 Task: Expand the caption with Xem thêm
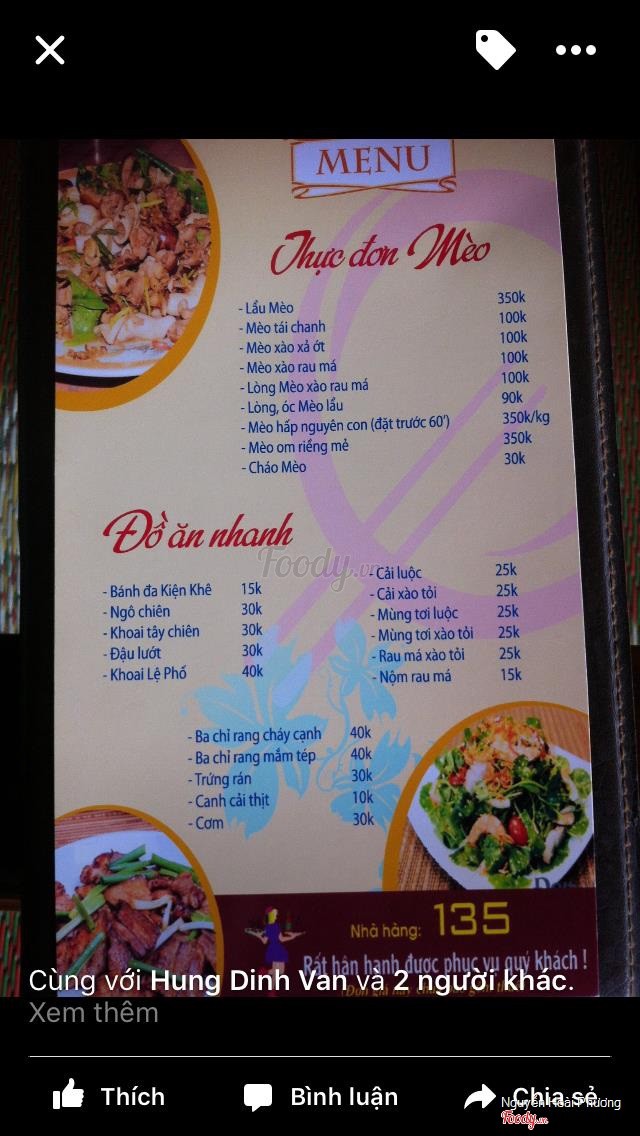pyautogui.click(x=93, y=1012)
